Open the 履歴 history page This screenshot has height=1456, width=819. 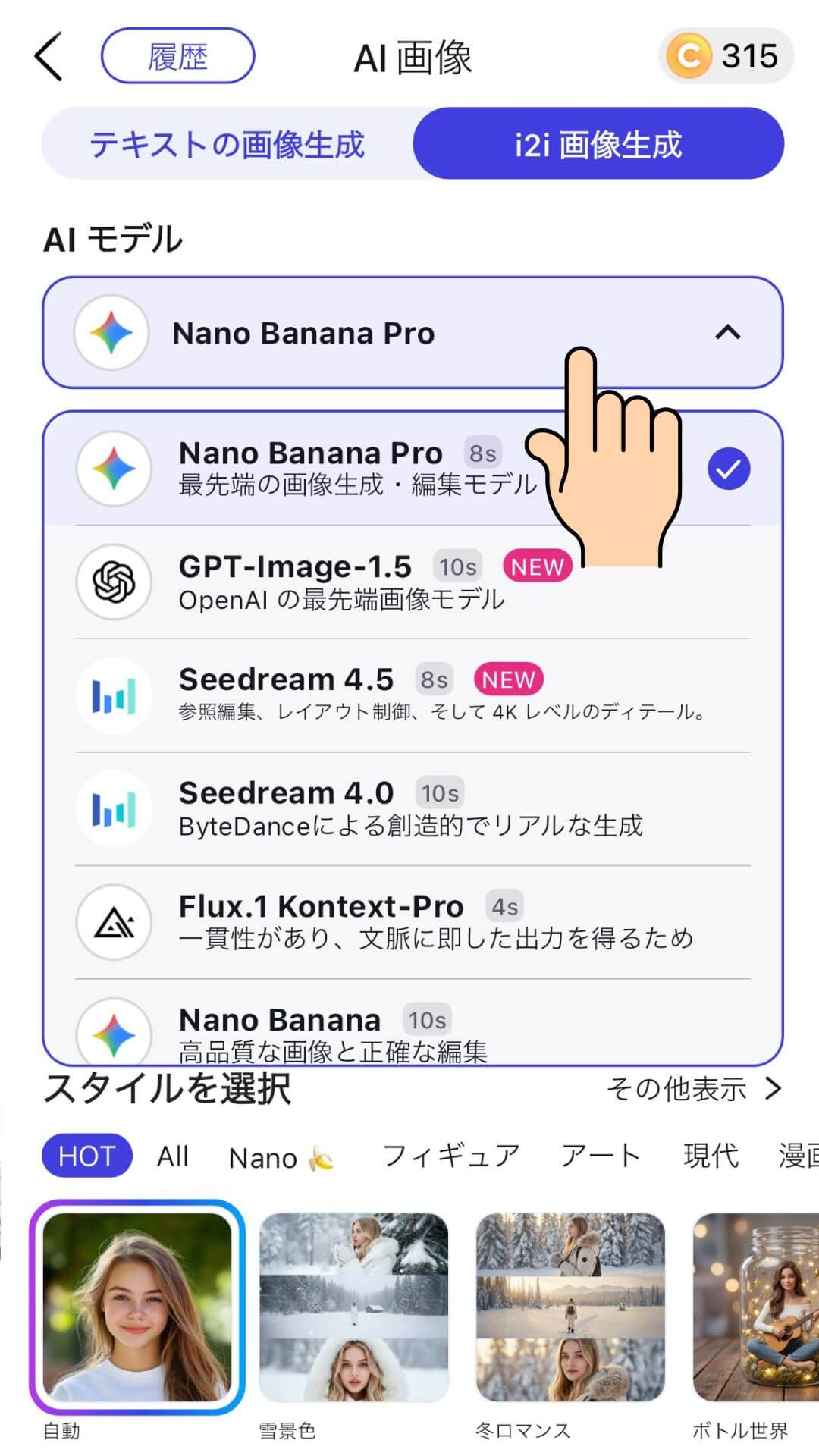[x=178, y=55]
